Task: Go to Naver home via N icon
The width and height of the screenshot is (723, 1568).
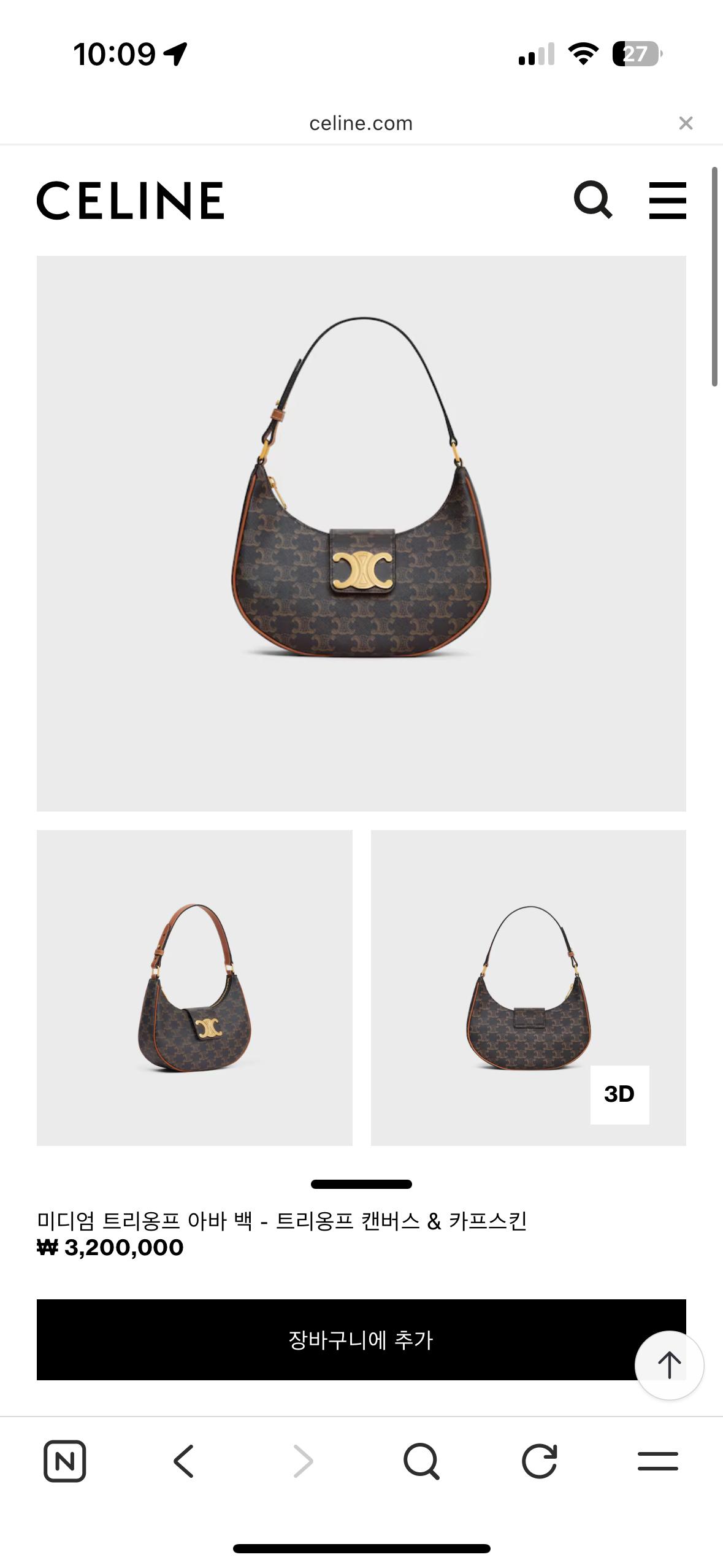Action: (x=64, y=1461)
